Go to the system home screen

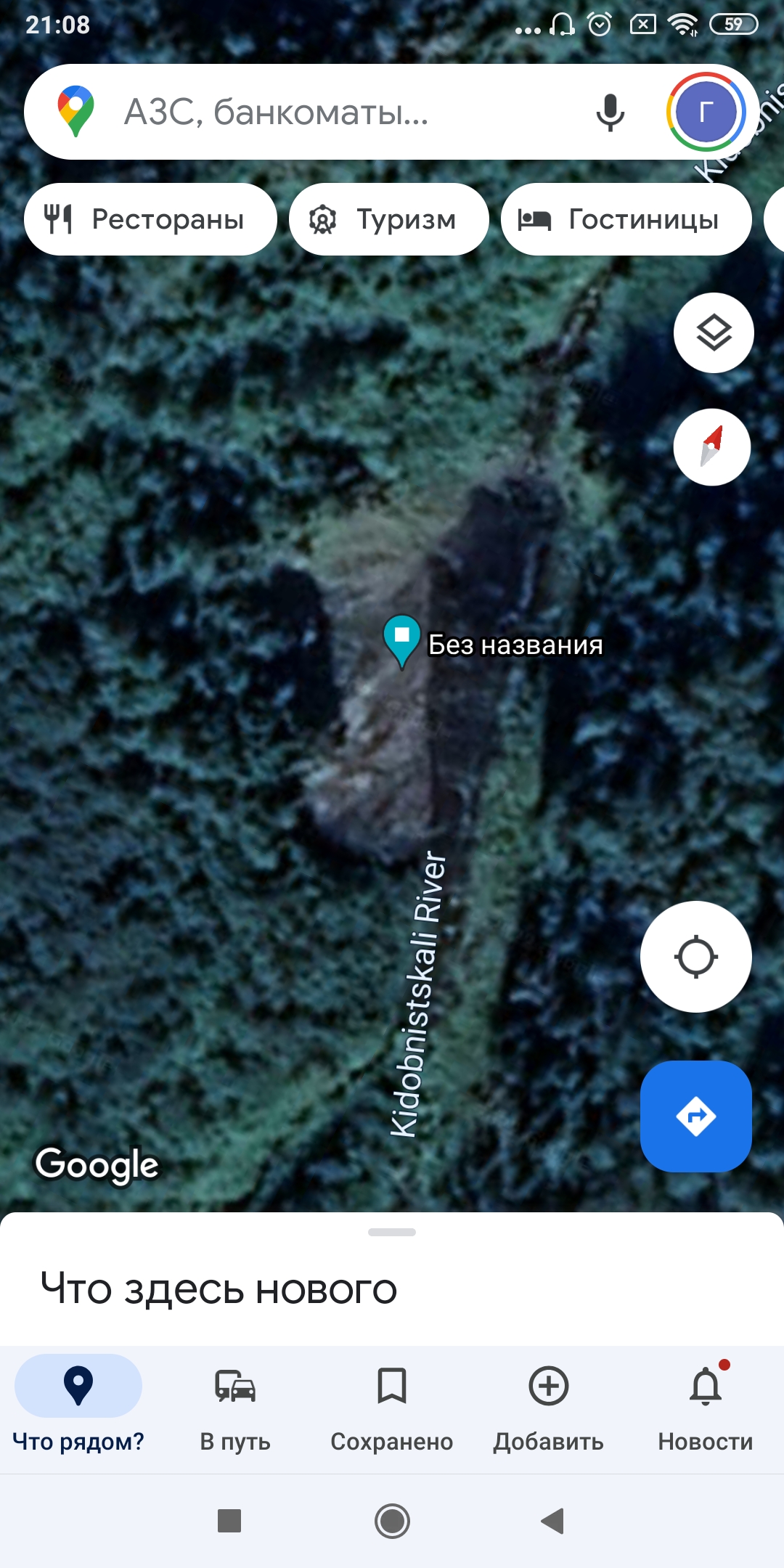392,1521
